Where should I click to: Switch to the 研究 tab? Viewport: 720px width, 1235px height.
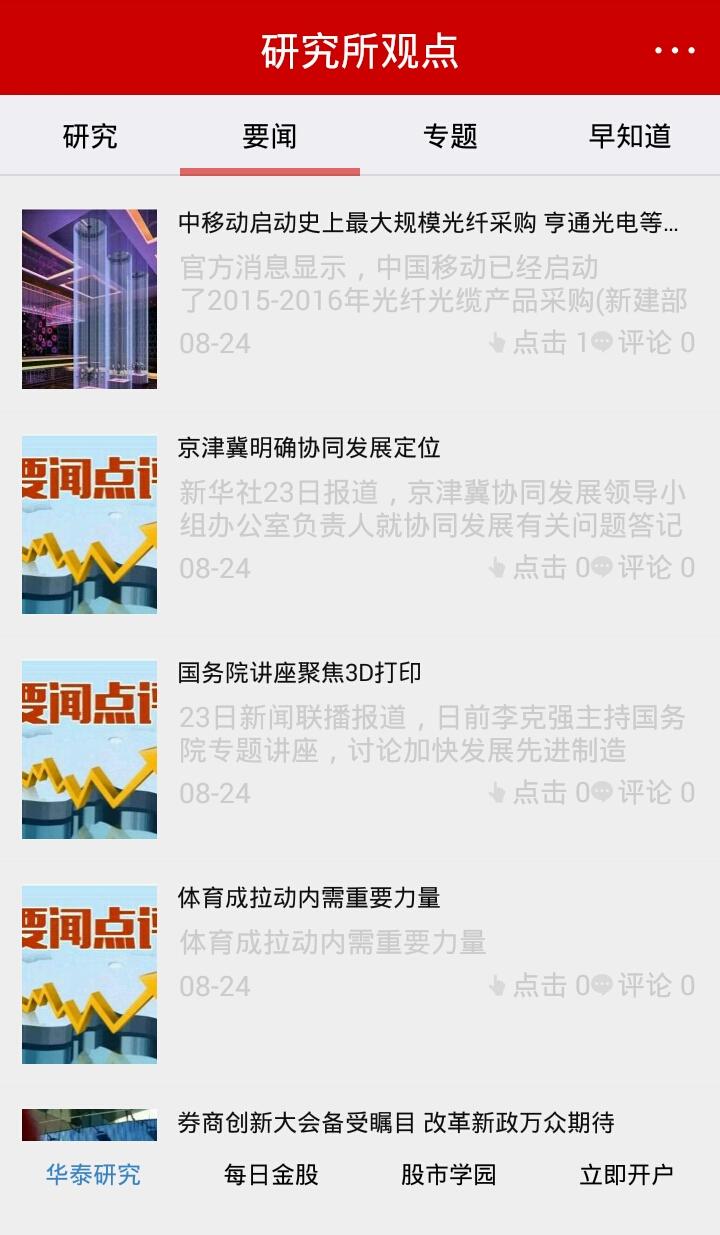pos(90,136)
